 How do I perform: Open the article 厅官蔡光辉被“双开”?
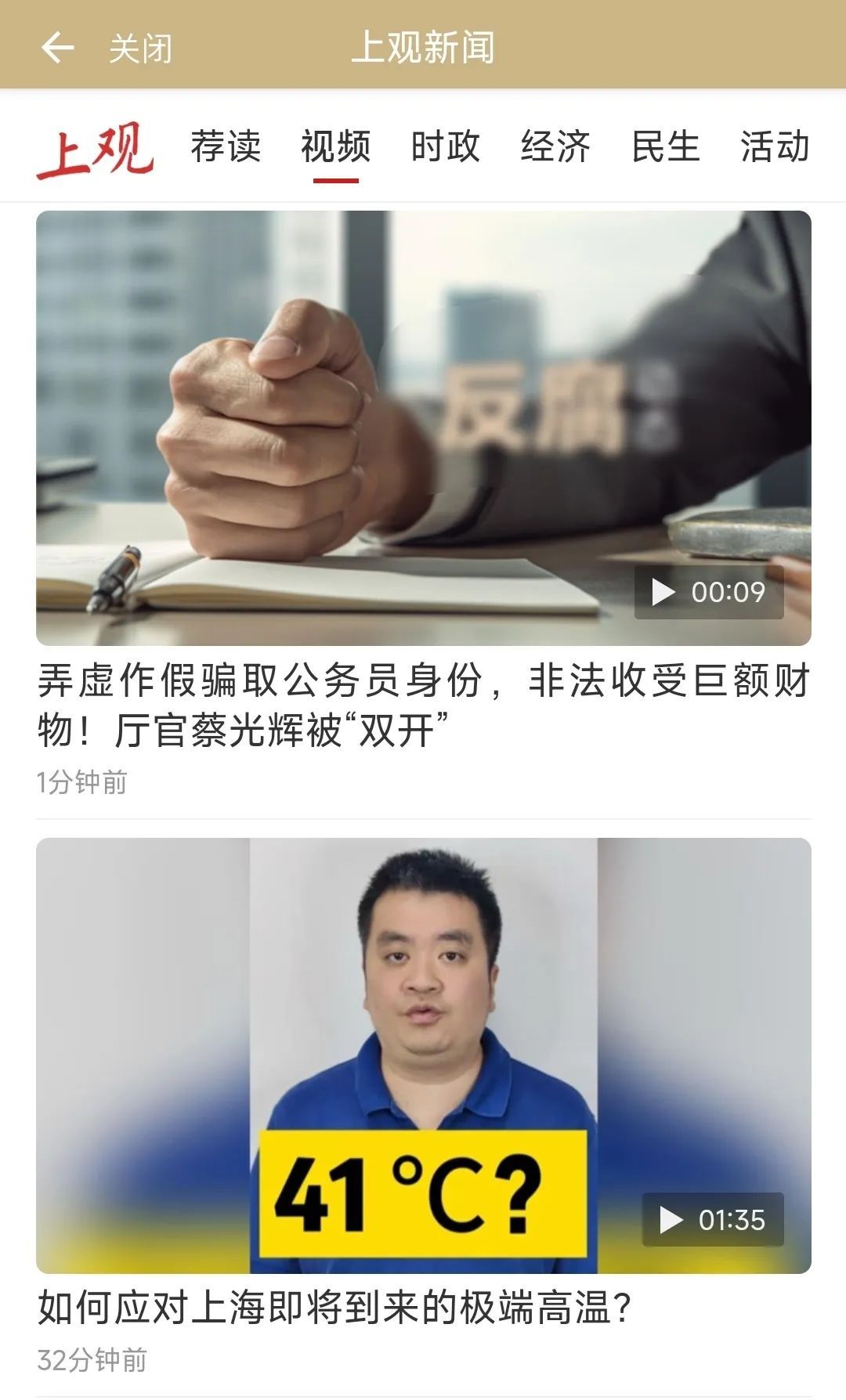pyautogui.click(x=423, y=705)
